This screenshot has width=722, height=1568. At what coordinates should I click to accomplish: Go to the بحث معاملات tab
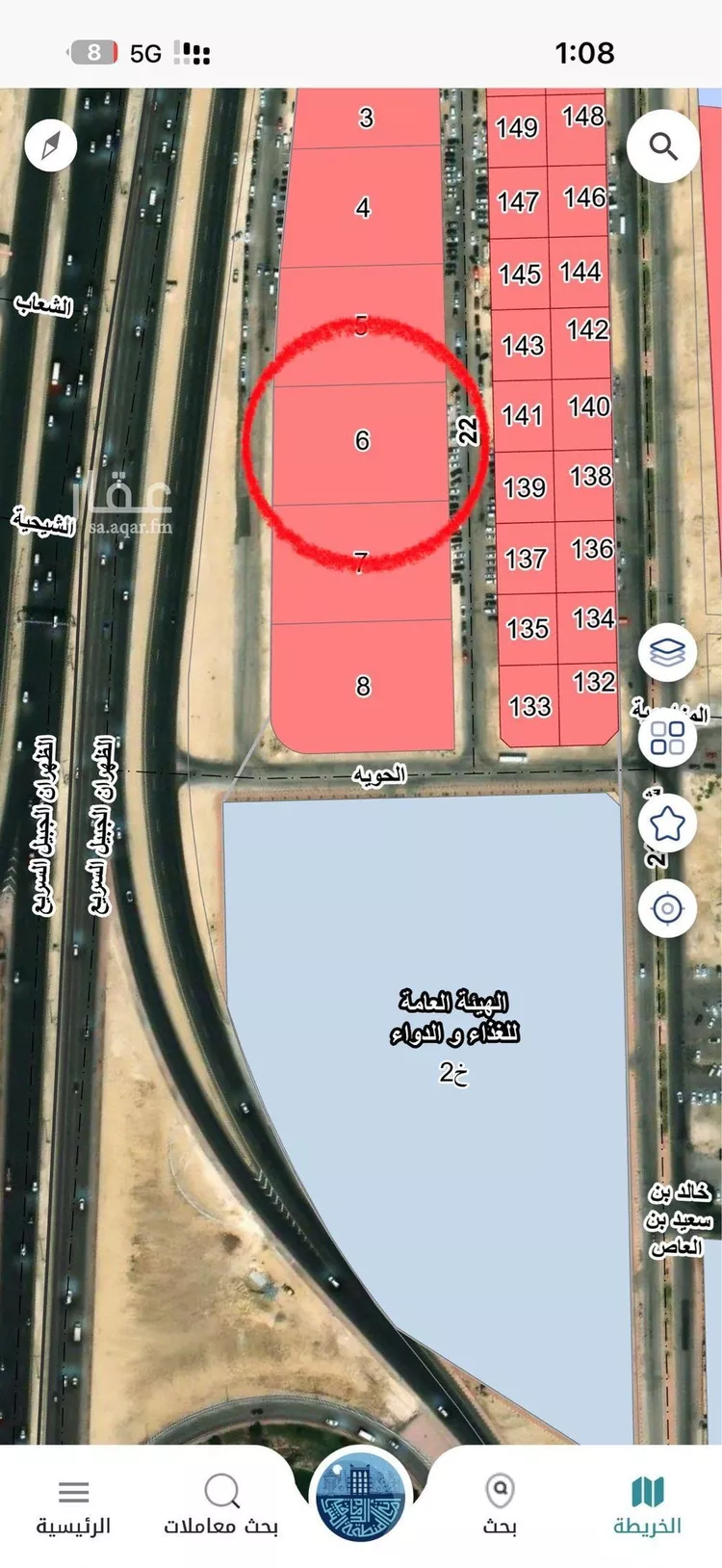click(221, 1505)
